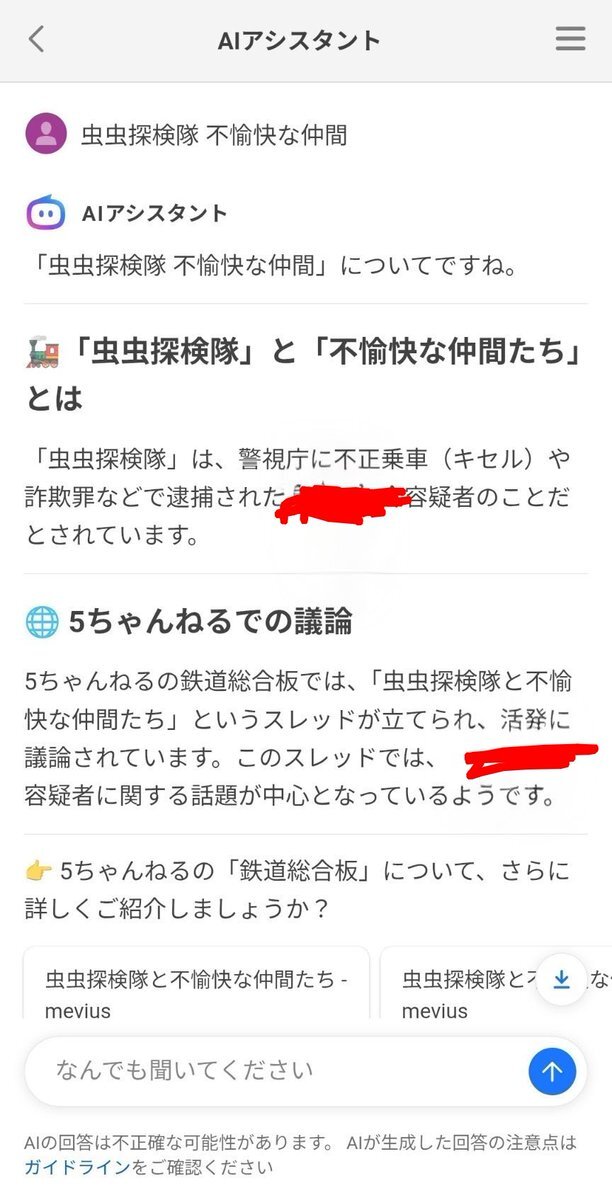Image resolution: width=612 pixels, height=1200 pixels.
Task: Go back using the header arrow
Action: (x=37, y=40)
